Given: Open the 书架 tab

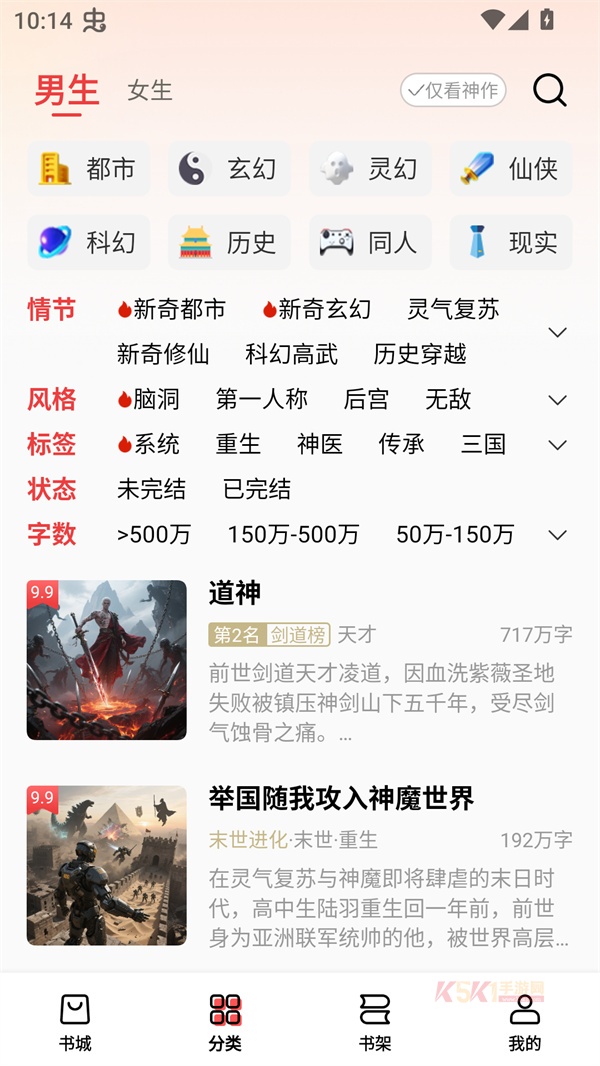Looking at the screenshot, I should click(x=375, y=1022).
